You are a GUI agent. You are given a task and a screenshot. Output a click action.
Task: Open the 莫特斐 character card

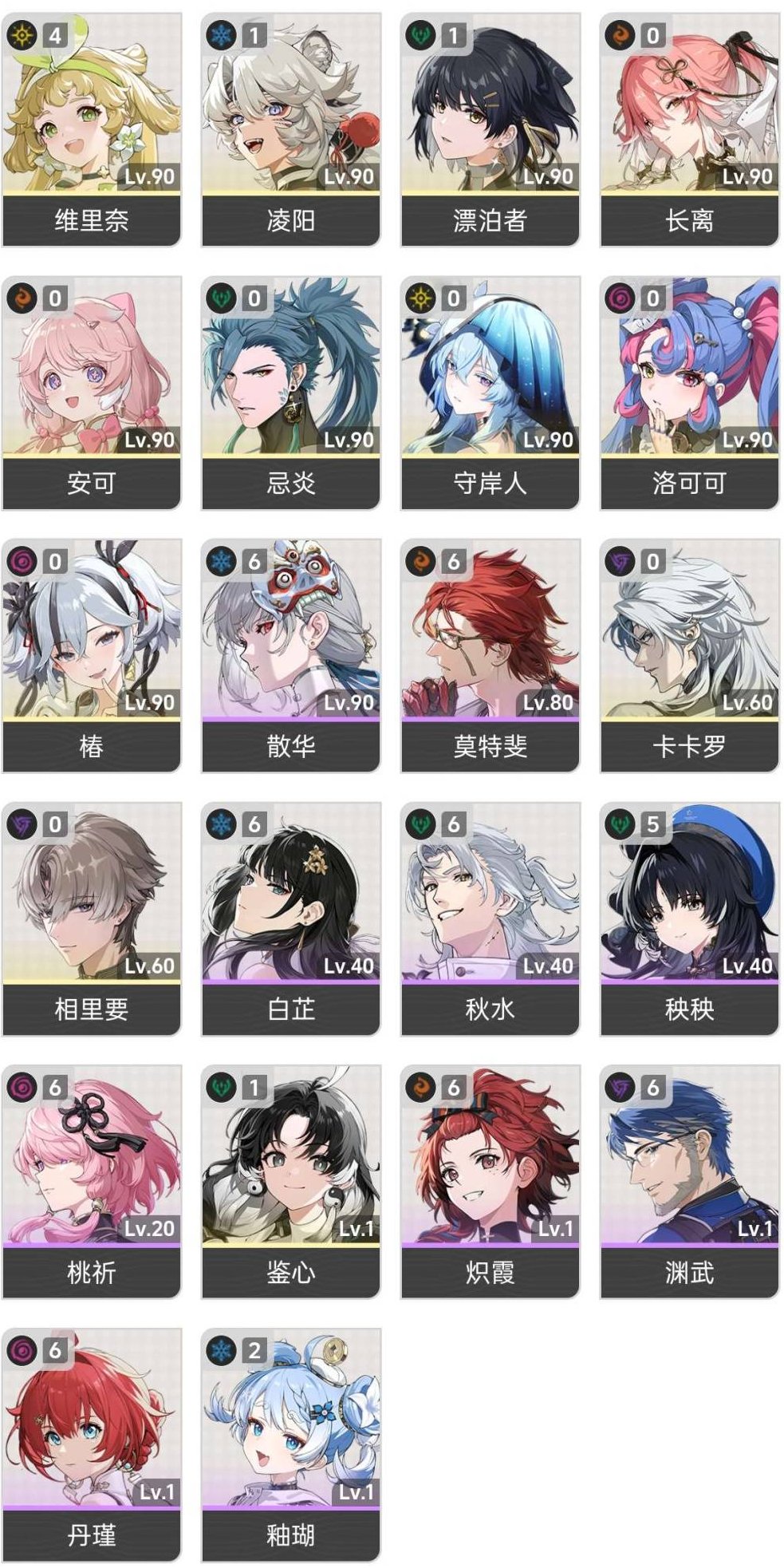coord(490,654)
